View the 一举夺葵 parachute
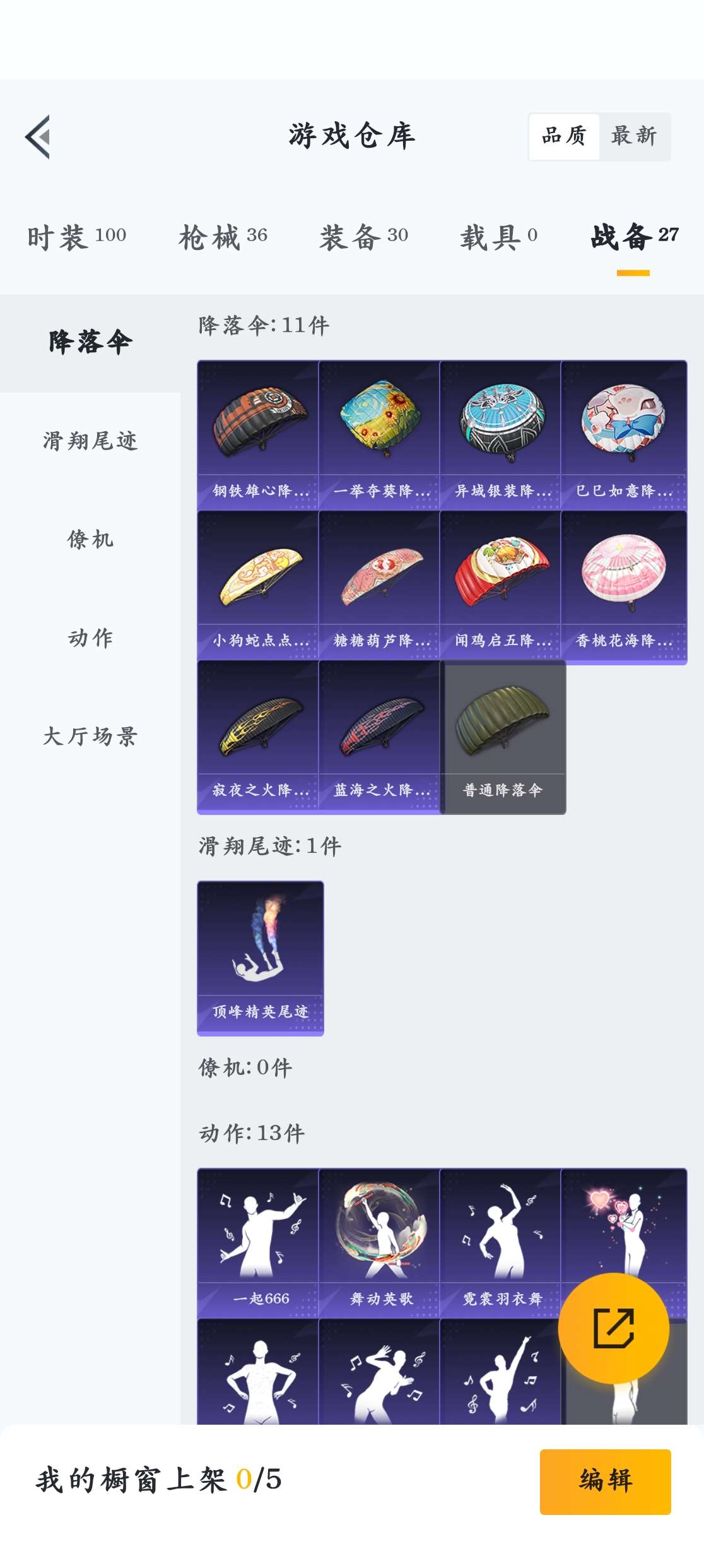Screen dimensions: 704x1568 pyautogui.click(x=379, y=435)
